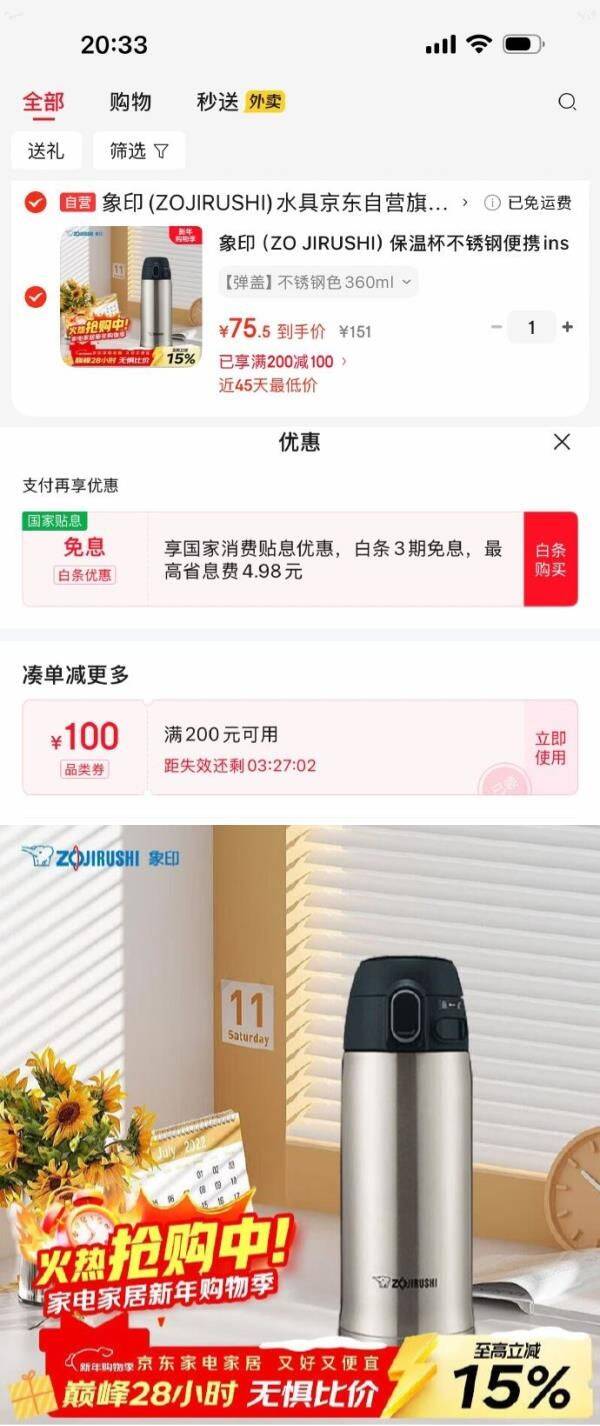Viewport: 600px width, 1426px height.
Task: Select the 全部 tab
Action: pos(43,102)
